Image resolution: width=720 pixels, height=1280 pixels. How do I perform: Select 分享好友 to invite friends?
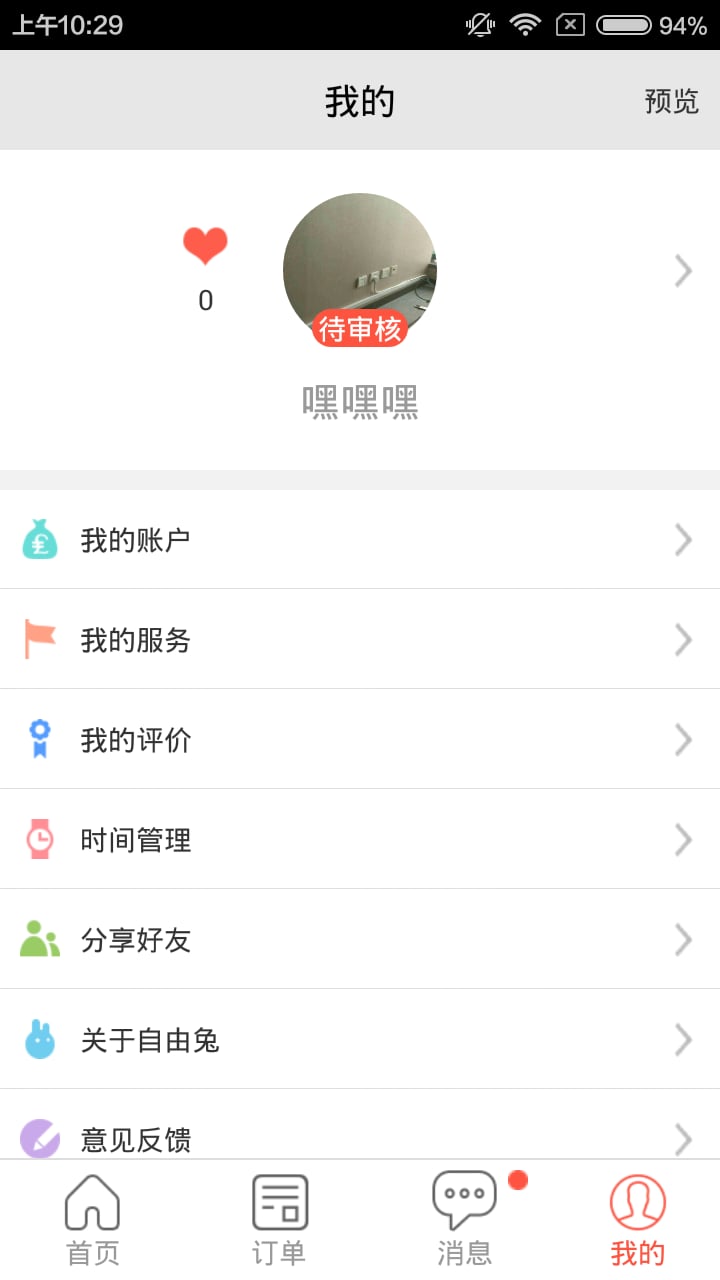click(x=360, y=940)
